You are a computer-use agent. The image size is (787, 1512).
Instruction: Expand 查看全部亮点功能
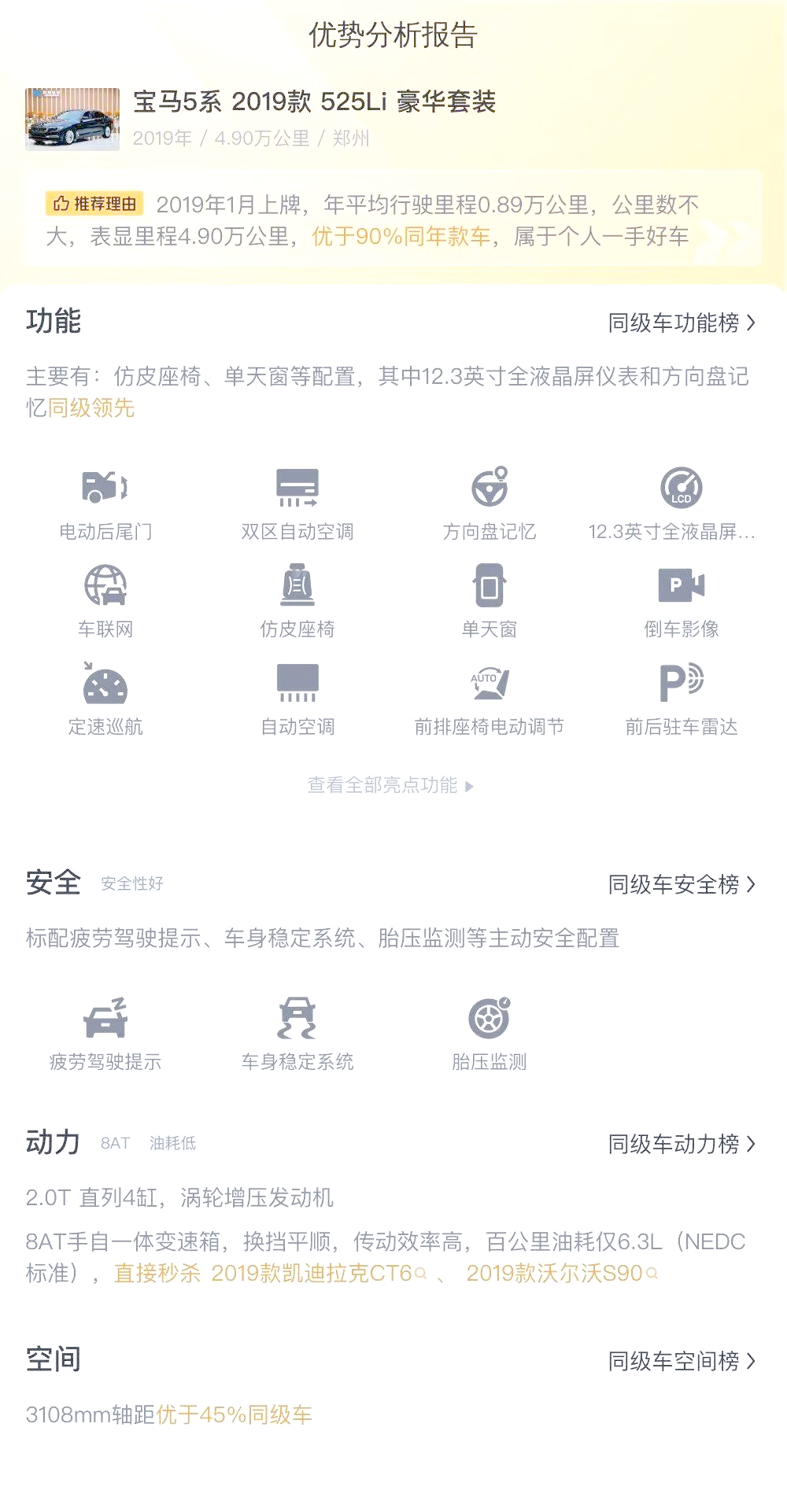pos(390,785)
